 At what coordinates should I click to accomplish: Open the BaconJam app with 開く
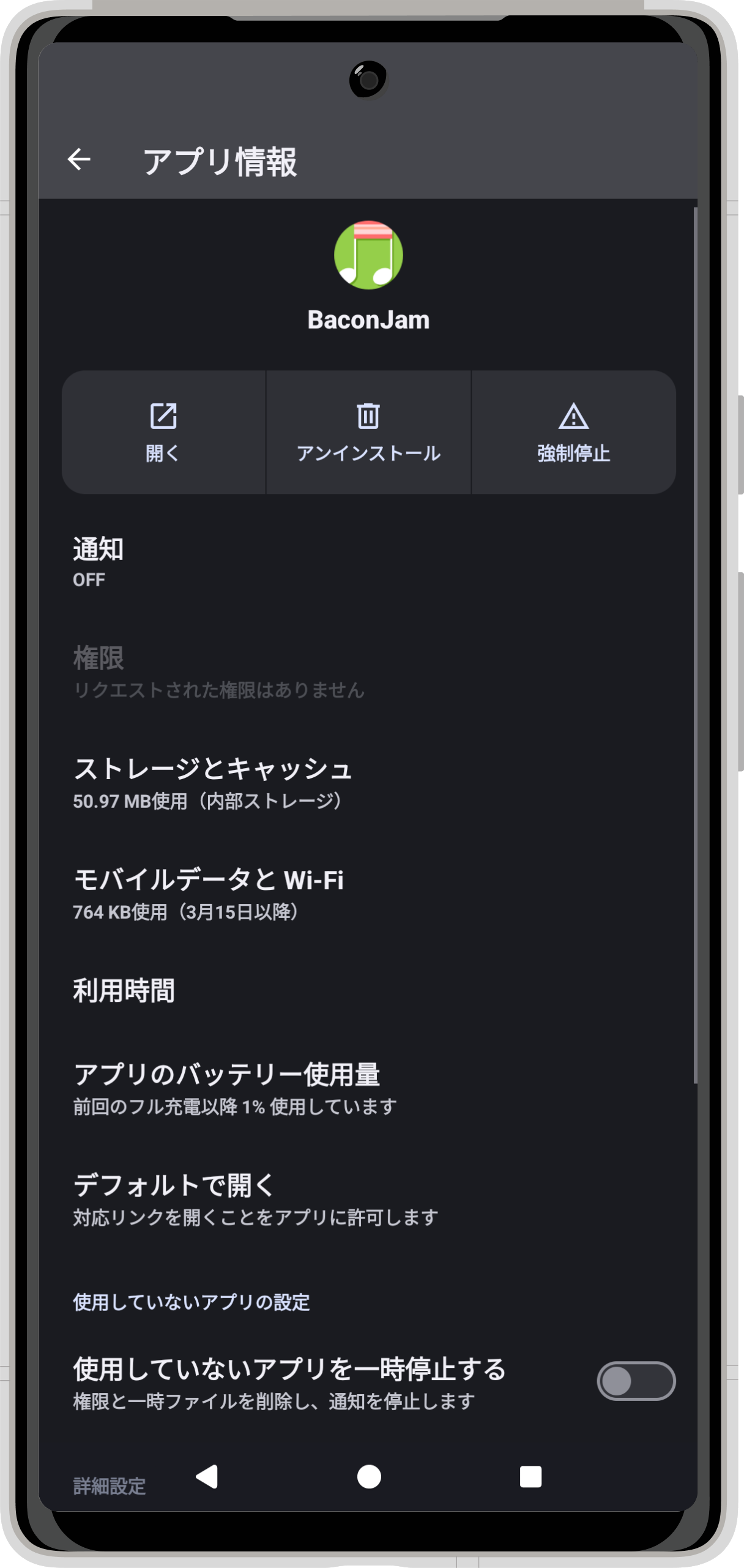[163, 432]
